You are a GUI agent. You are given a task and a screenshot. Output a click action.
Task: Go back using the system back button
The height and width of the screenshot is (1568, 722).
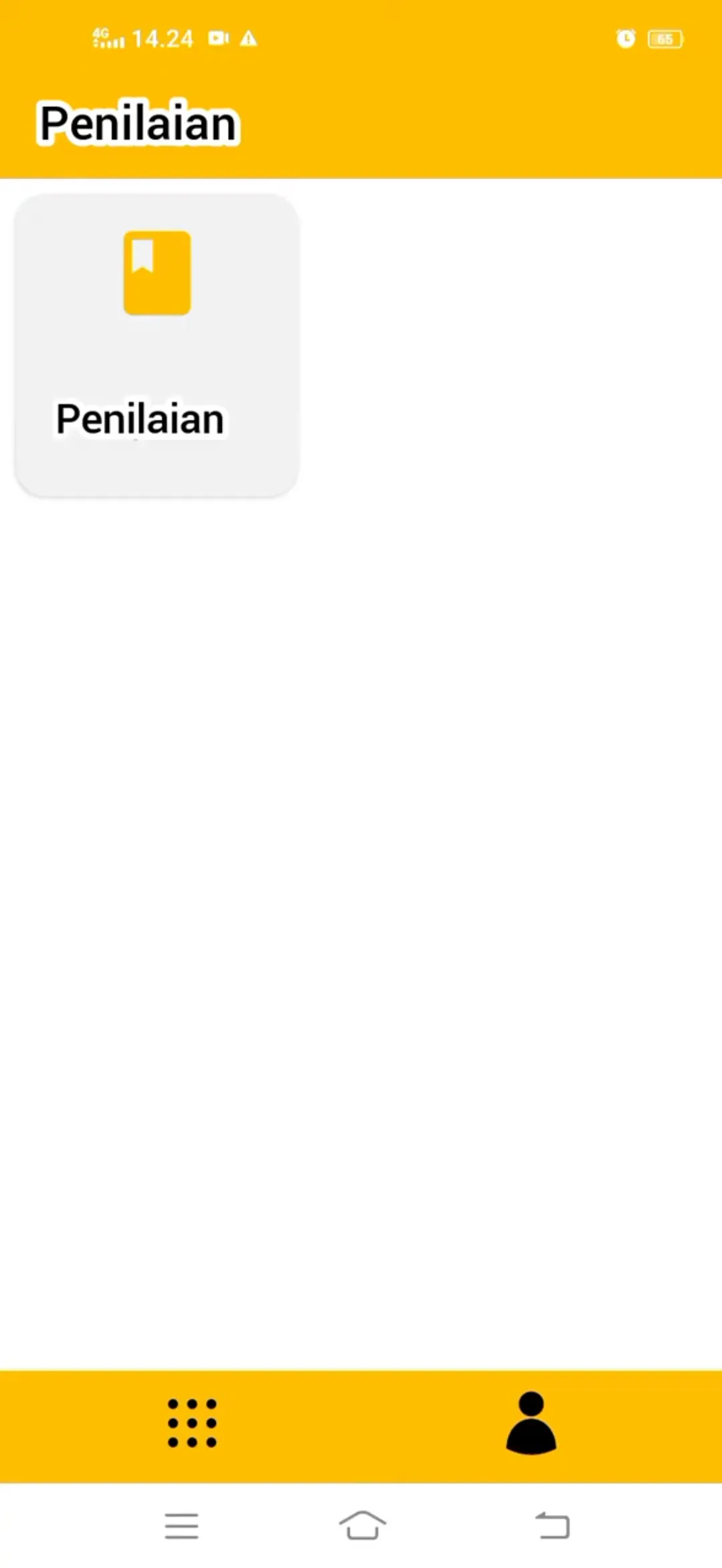pyautogui.click(x=552, y=1526)
